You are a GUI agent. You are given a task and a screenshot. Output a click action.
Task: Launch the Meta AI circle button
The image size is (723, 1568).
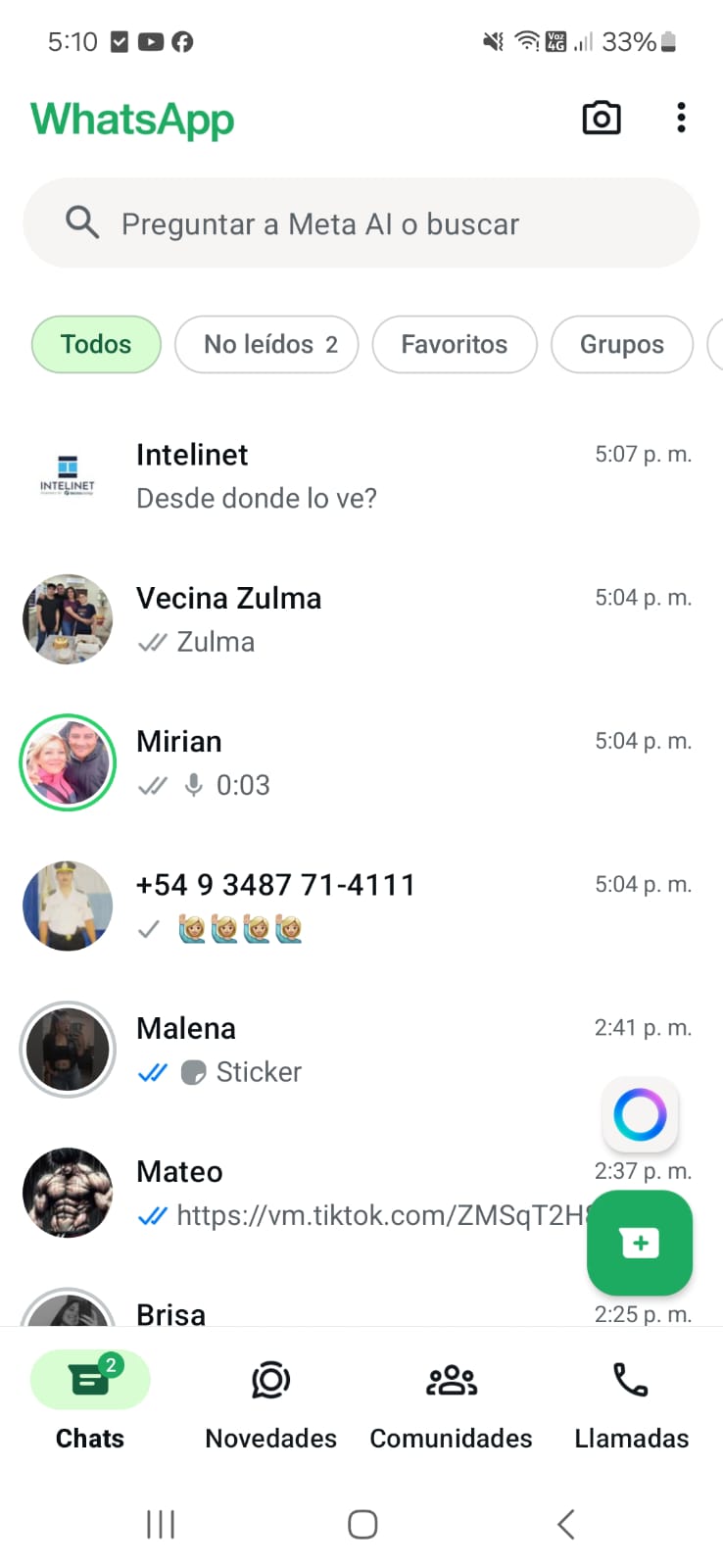[640, 1114]
